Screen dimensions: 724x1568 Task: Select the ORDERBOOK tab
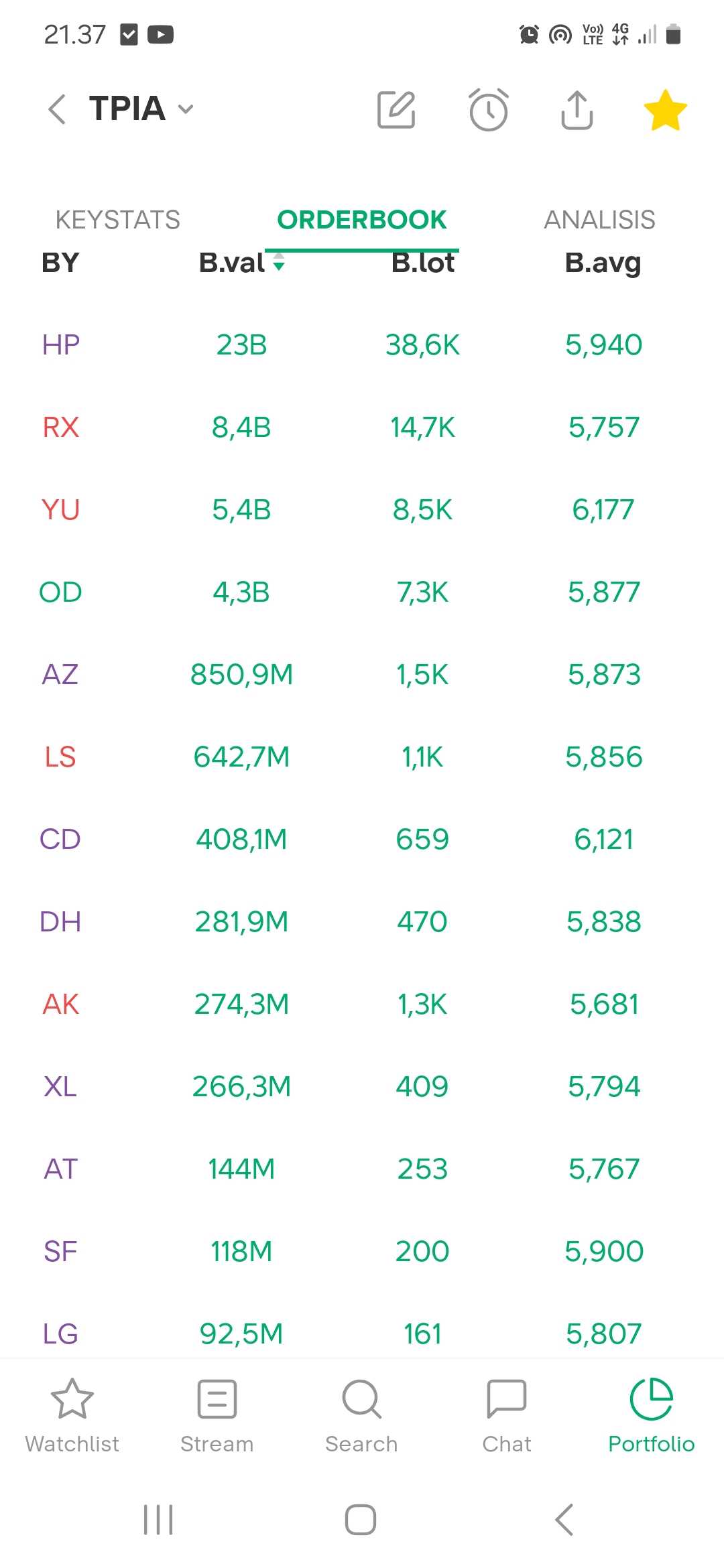tap(361, 220)
